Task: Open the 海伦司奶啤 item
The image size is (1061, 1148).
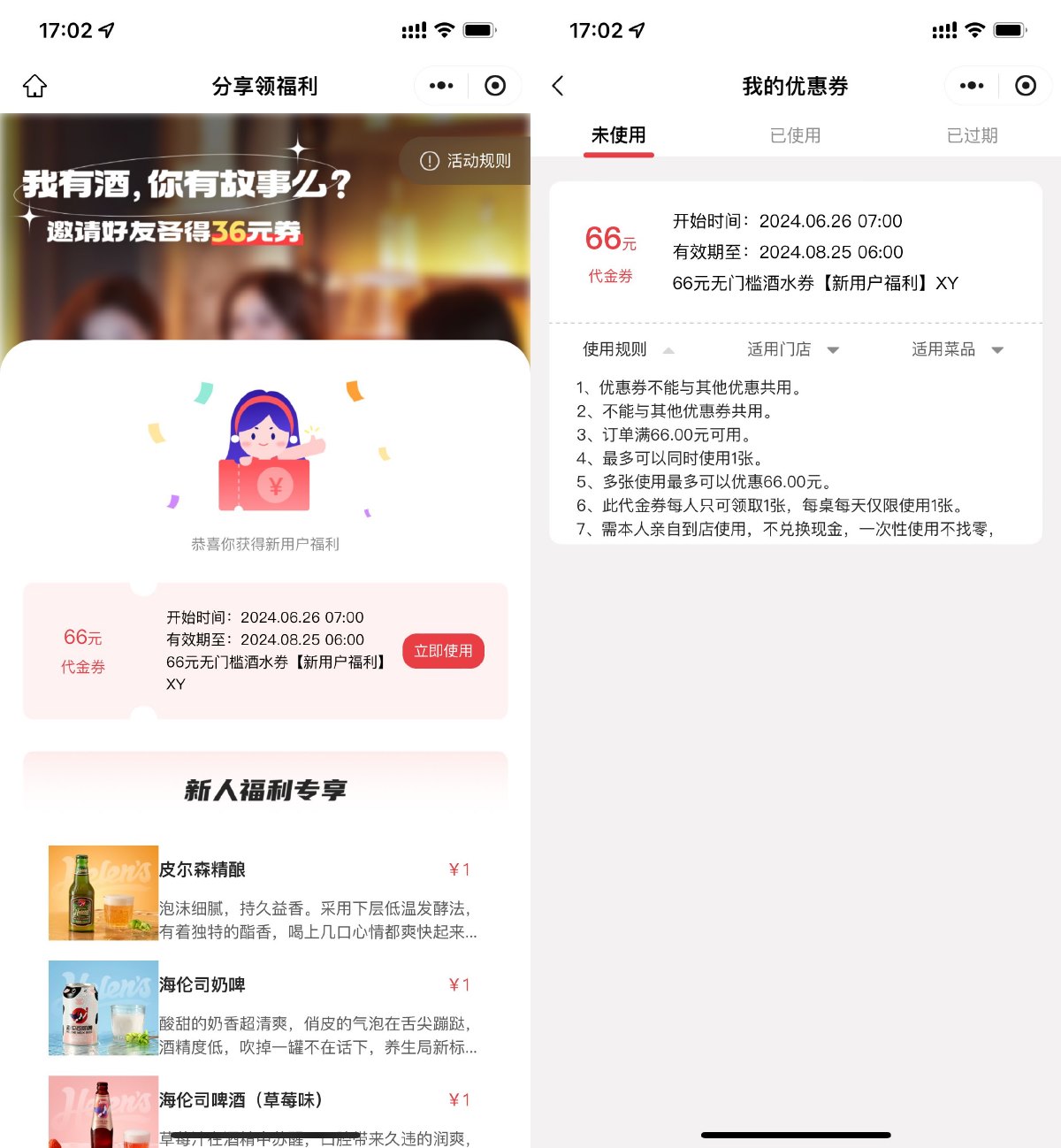Action: [265, 1008]
